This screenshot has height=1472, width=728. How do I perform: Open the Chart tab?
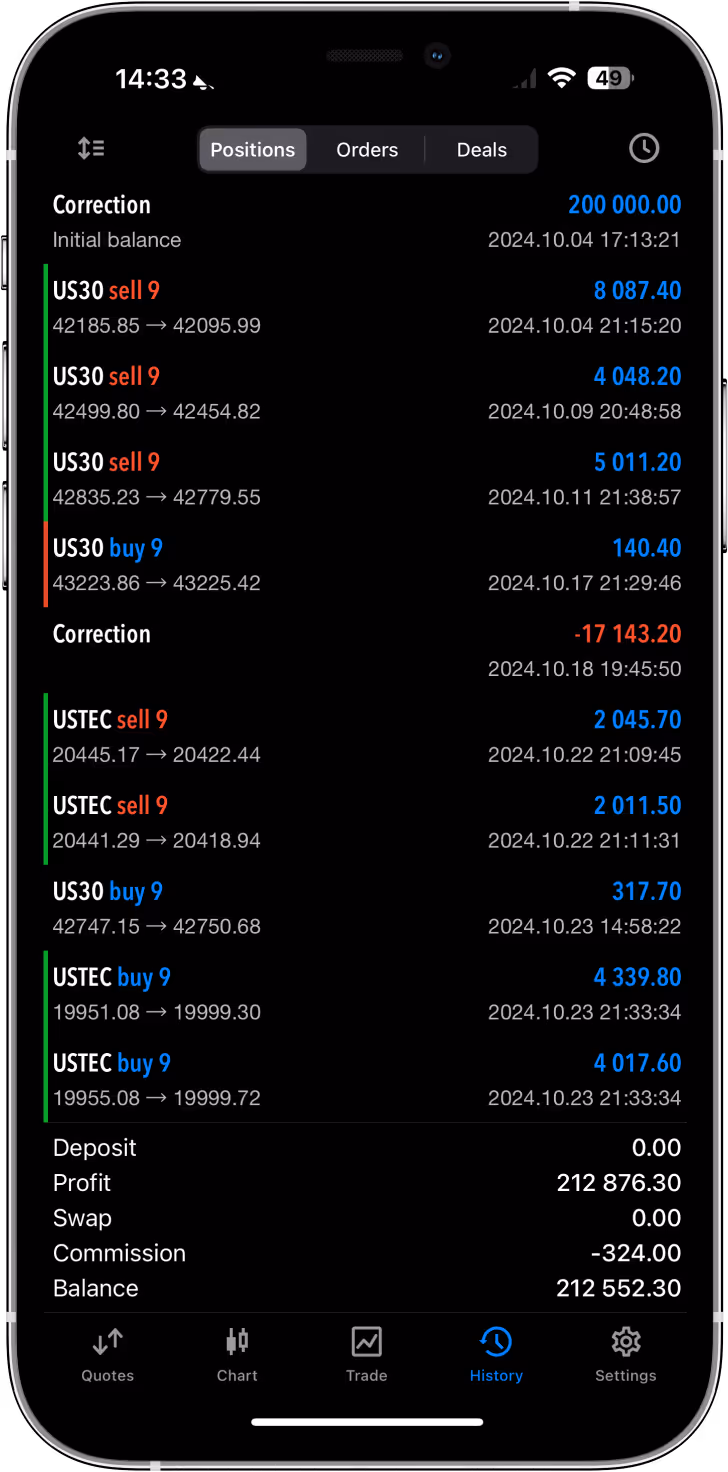pos(237,1354)
